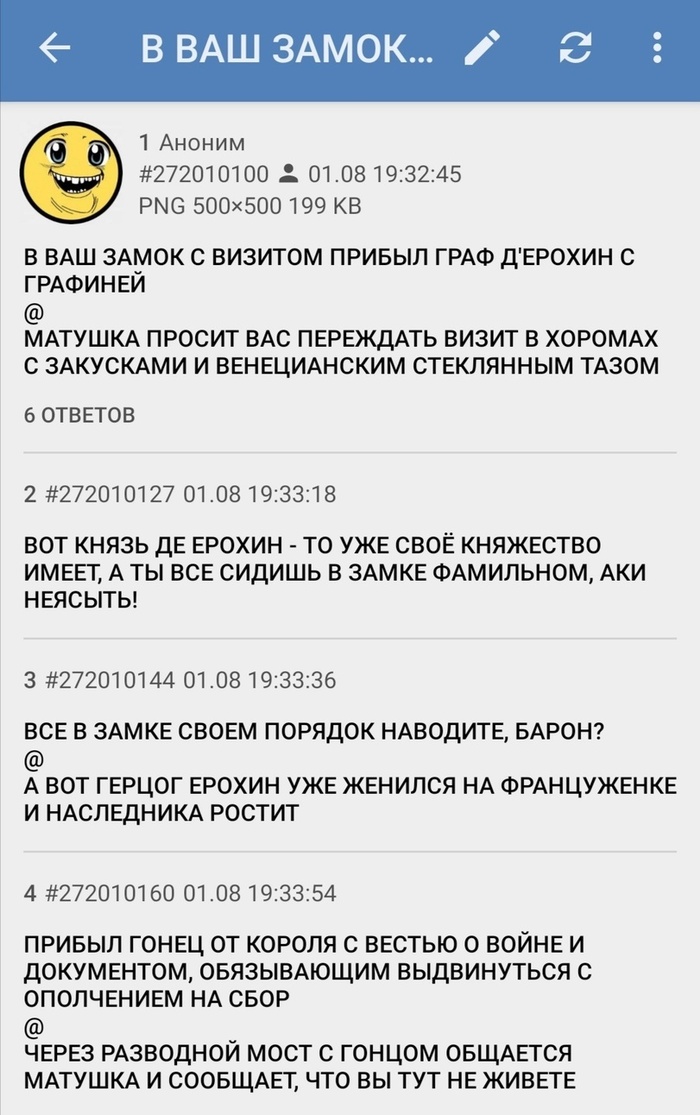The width and height of the screenshot is (700, 1115).
Task: Tap post number #272010160
Action: (110, 893)
